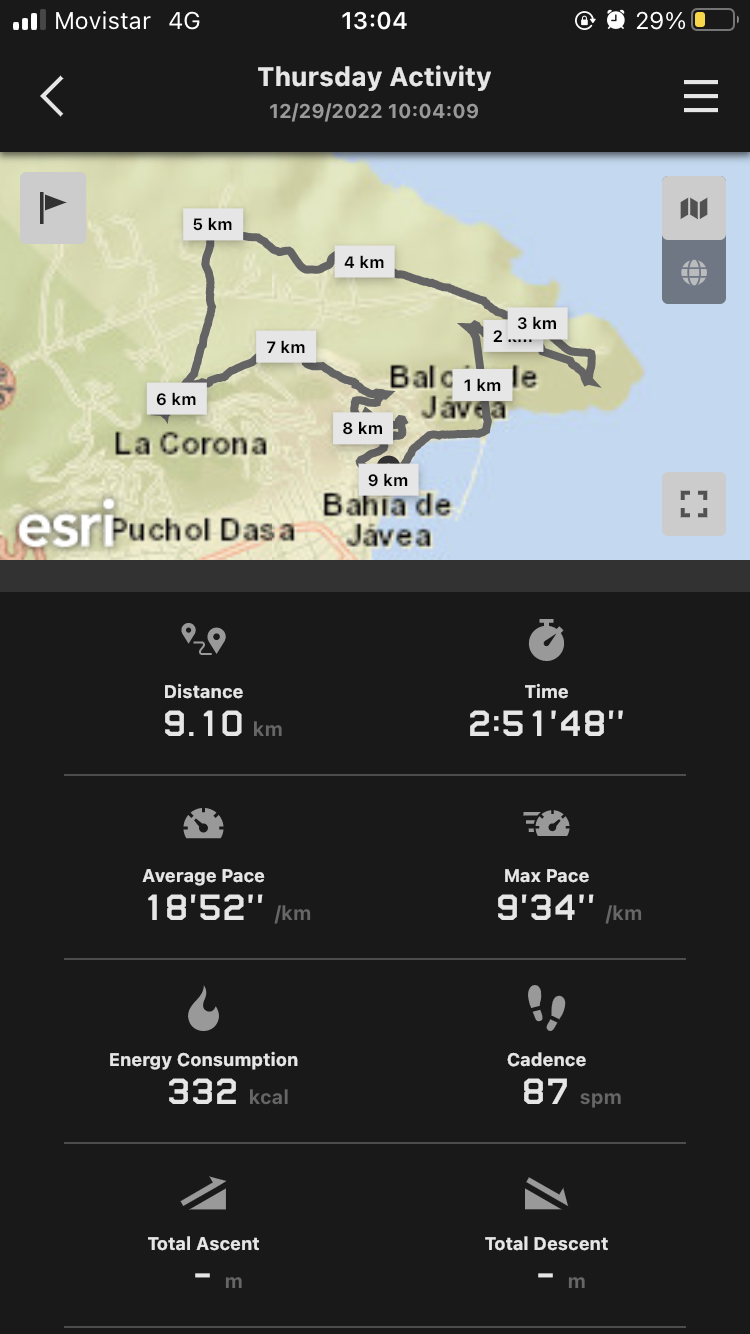750x1334 pixels.
Task: Tap the flag button on the map
Action: click(x=53, y=208)
